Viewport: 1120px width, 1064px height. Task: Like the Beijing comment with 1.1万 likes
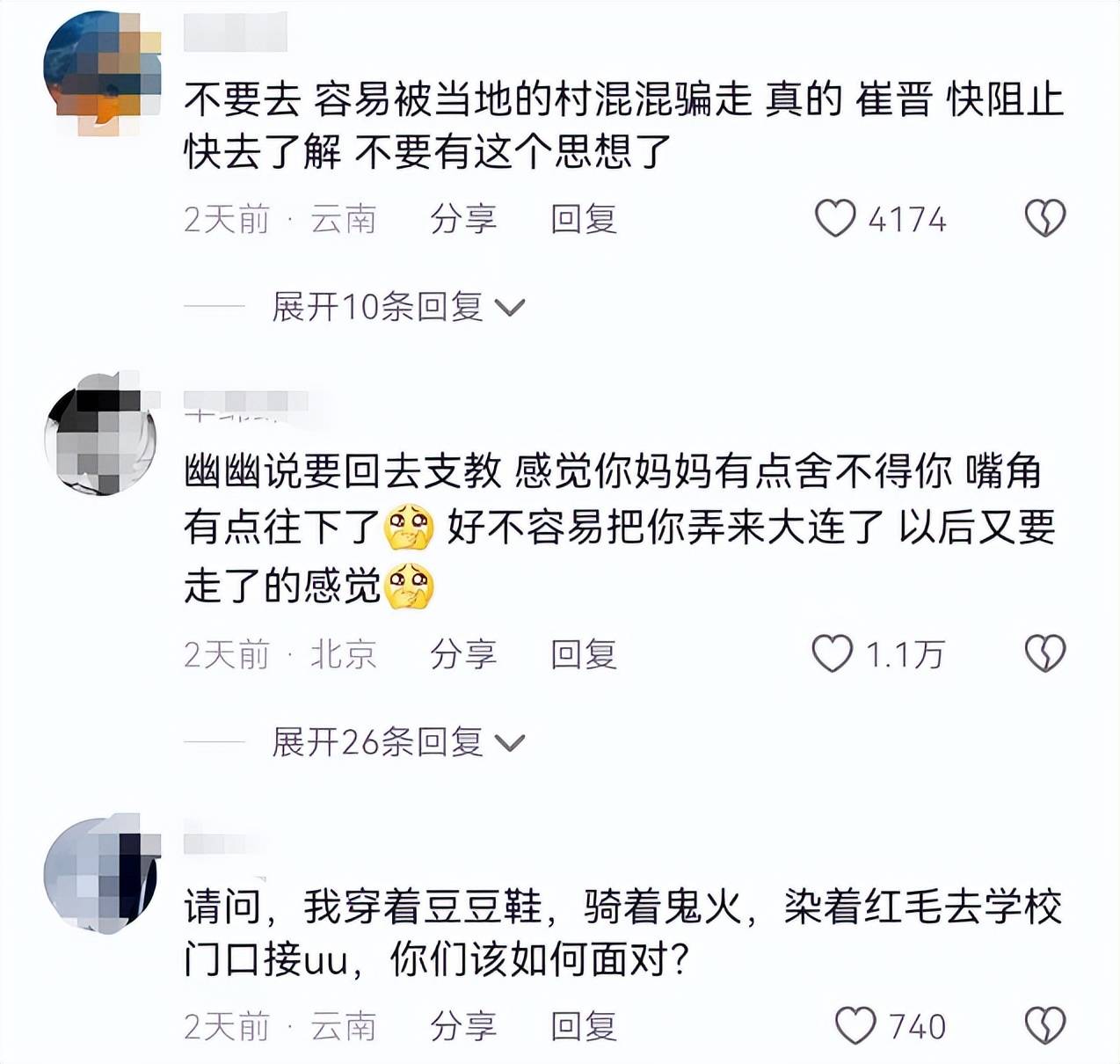pos(832,653)
